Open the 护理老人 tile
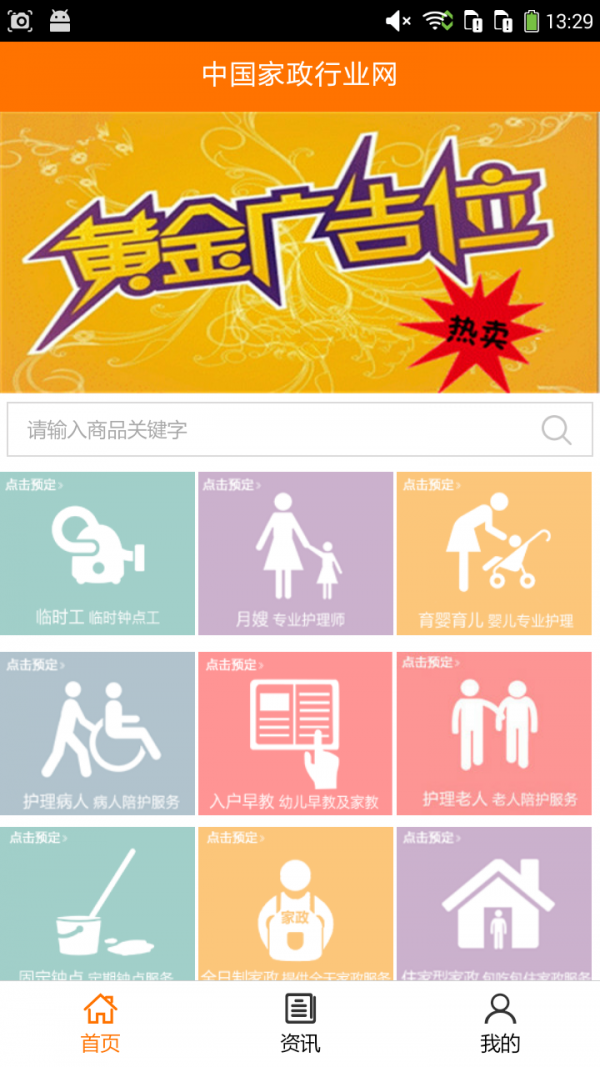Image resolution: width=600 pixels, height=1067 pixels. [494, 733]
